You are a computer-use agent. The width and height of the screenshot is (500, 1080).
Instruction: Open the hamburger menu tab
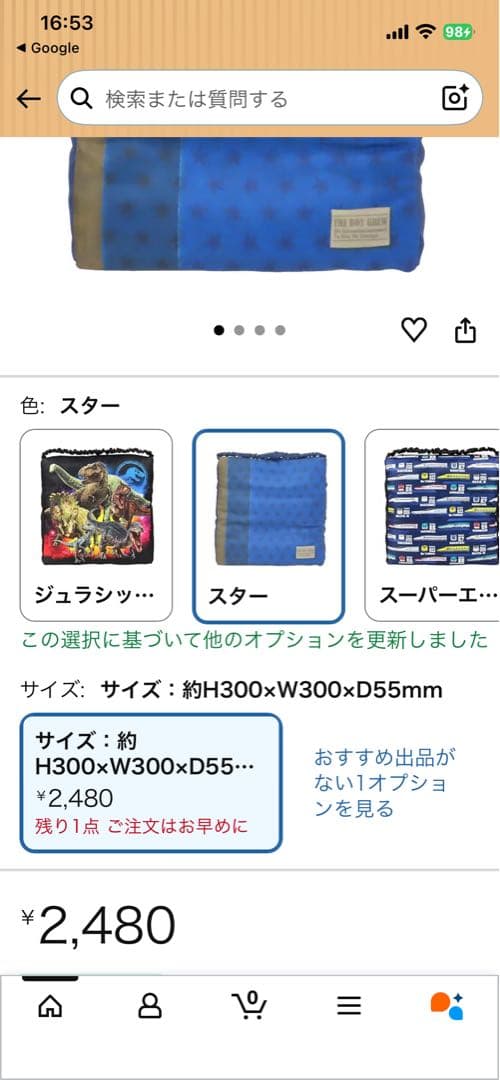click(x=349, y=1006)
